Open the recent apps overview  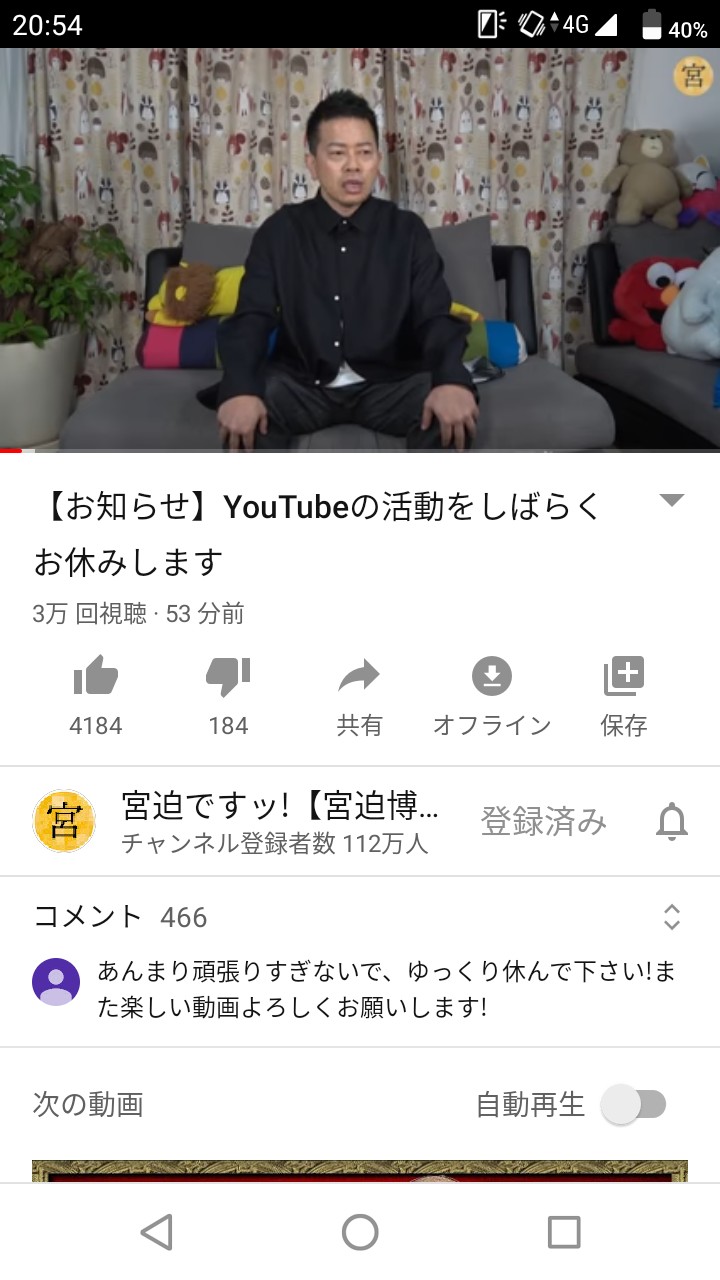coord(564,1232)
